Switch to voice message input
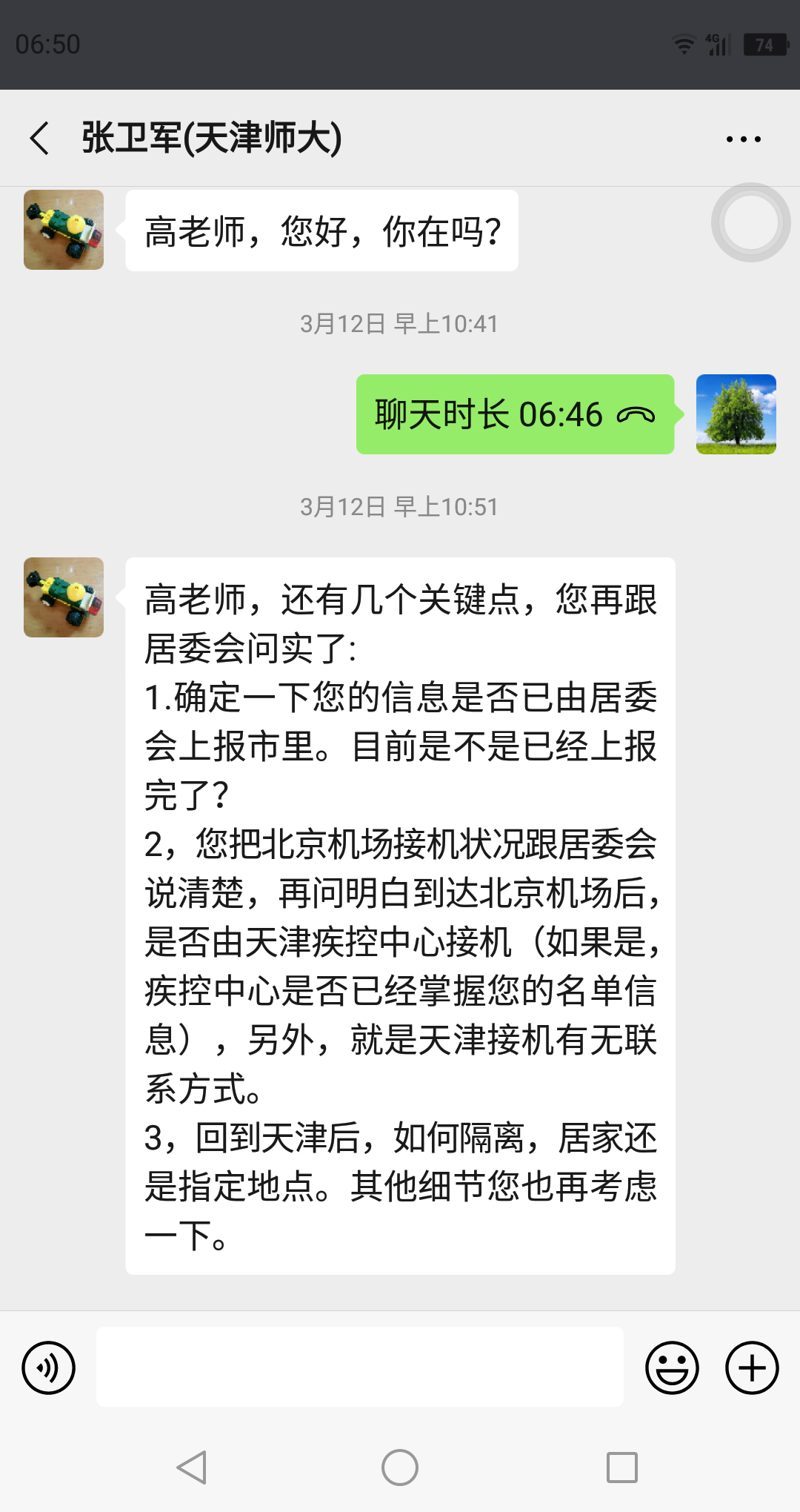Screen dimensions: 800x1512 pyautogui.click(x=49, y=1367)
